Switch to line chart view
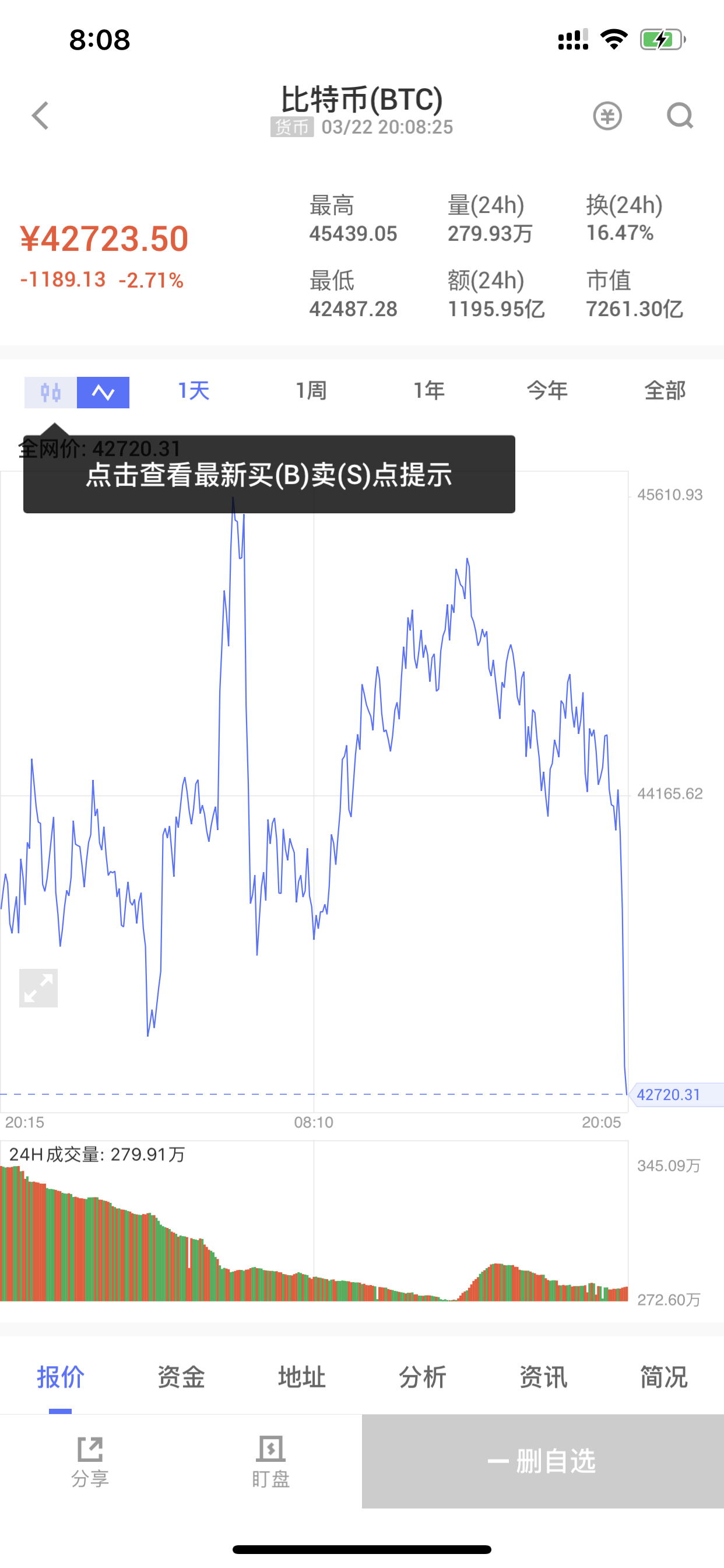The height and width of the screenshot is (1568, 724). 103,393
